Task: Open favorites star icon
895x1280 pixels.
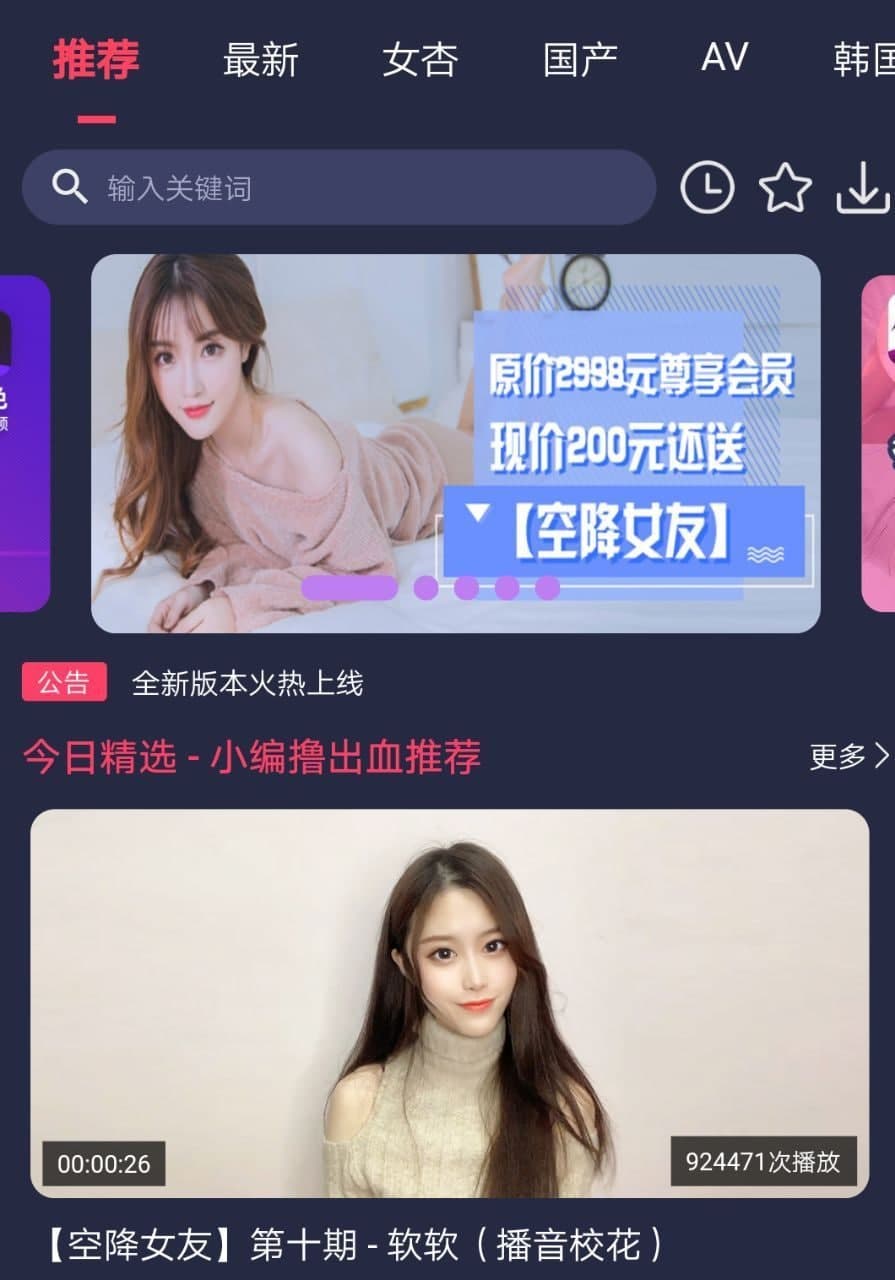Action: click(x=785, y=187)
